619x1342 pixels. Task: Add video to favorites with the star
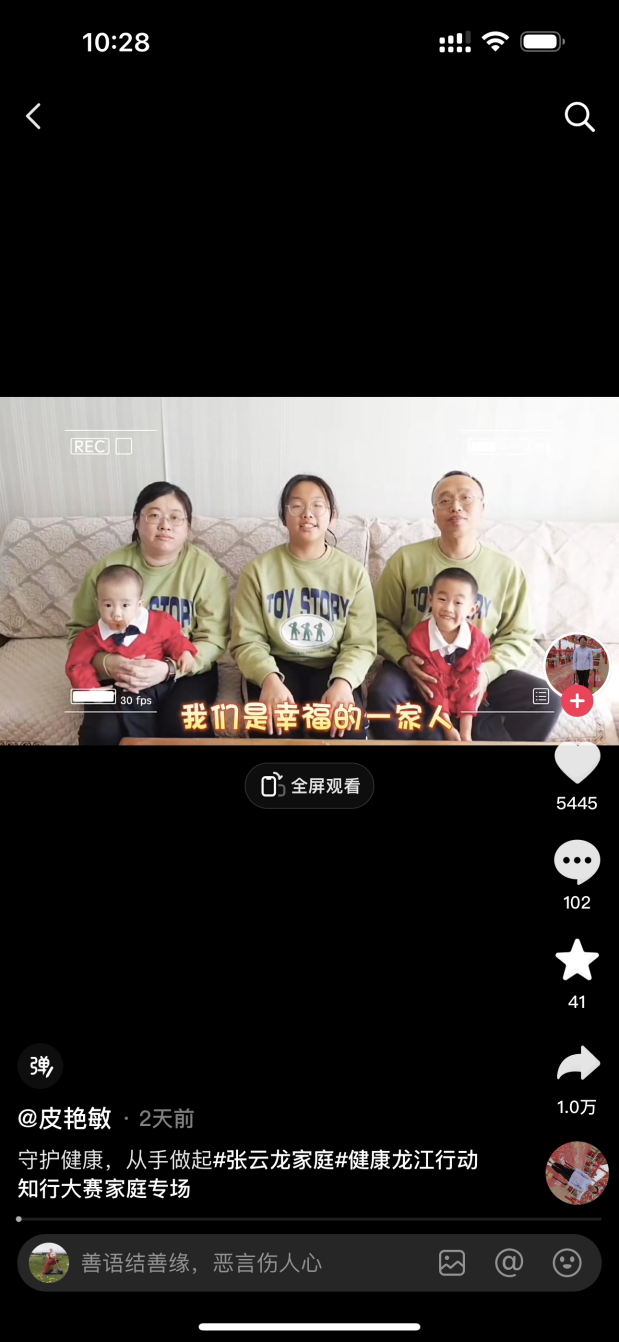pyautogui.click(x=577, y=961)
